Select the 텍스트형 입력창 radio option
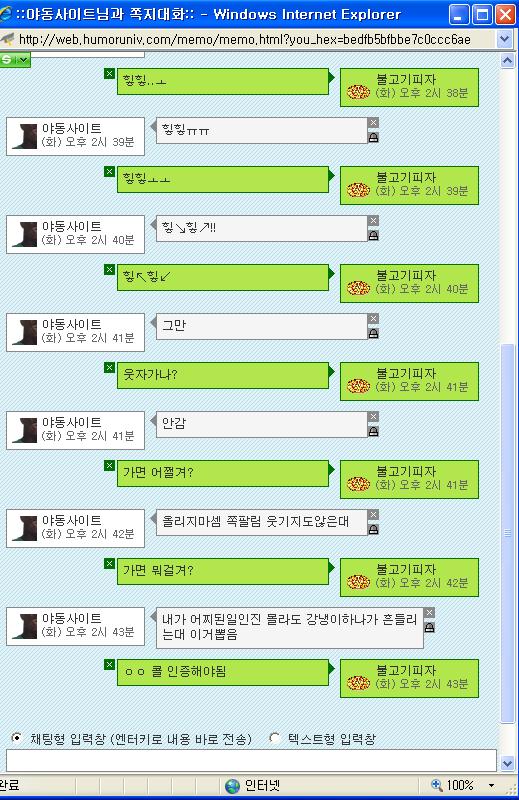 coord(275,738)
